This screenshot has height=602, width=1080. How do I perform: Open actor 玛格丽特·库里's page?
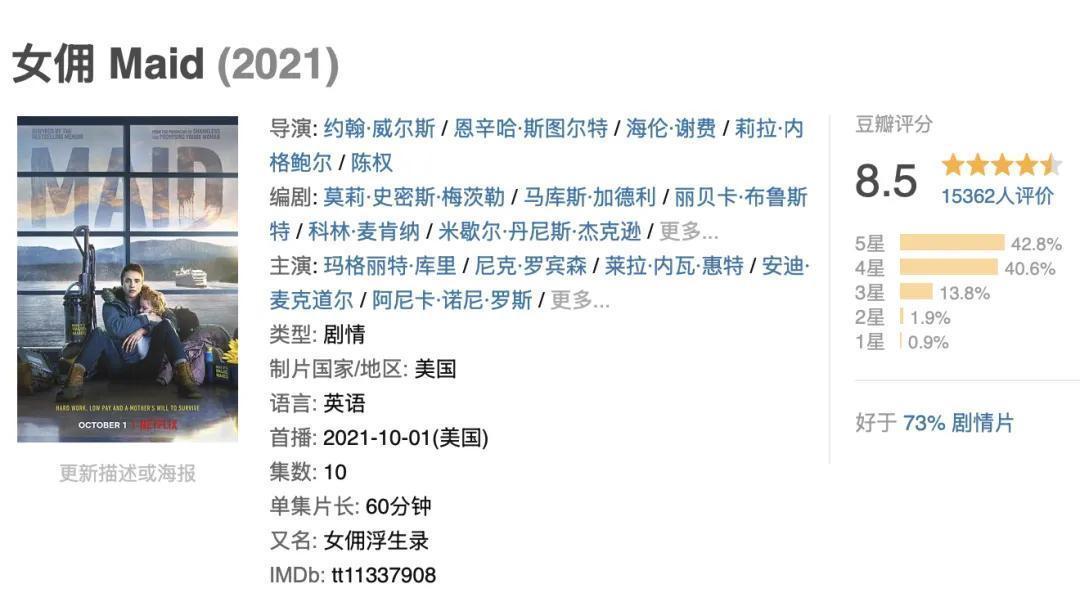[389, 266]
